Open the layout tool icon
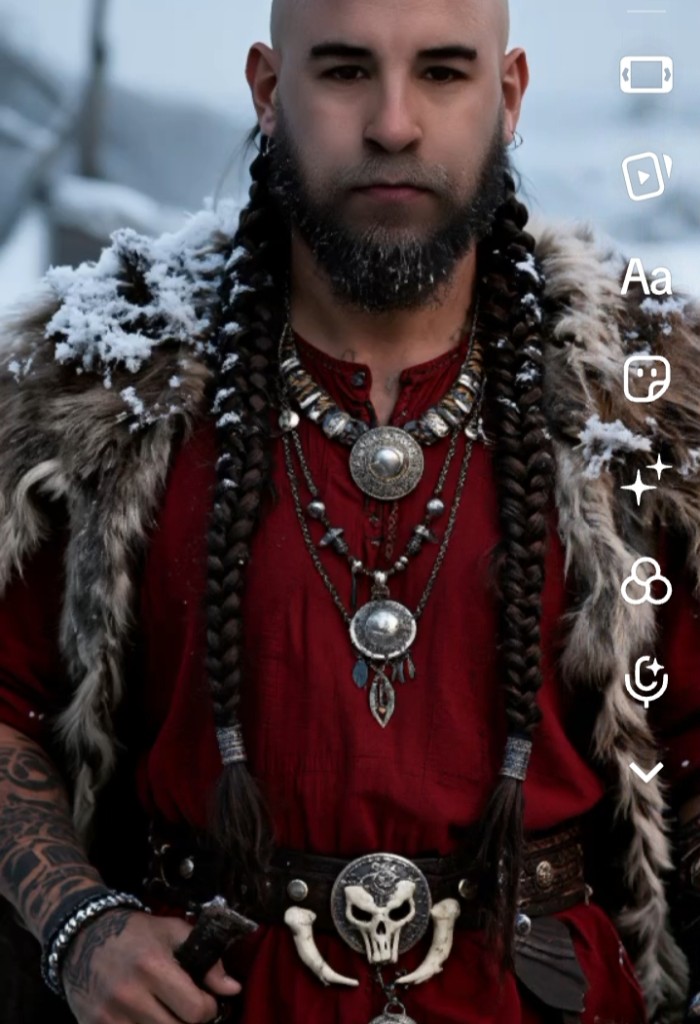This screenshot has width=700, height=1024. [646, 74]
